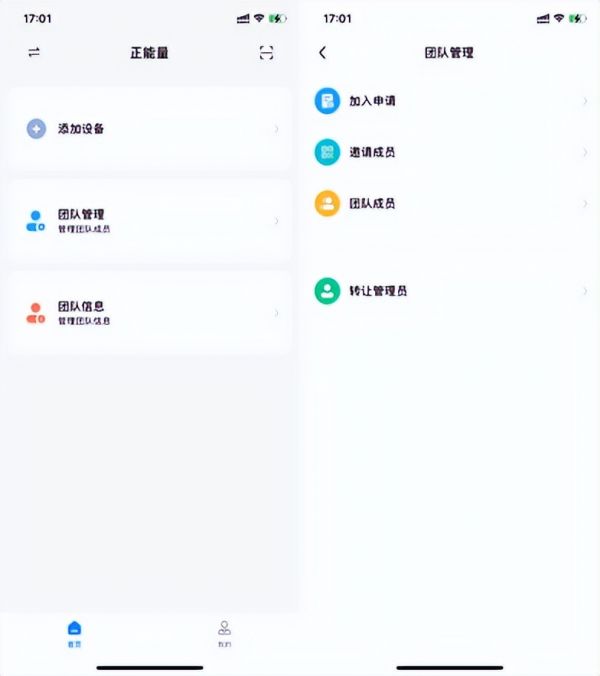600x676 pixels.
Task: Open 添加设备 to add a device
Action: [150, 129]
